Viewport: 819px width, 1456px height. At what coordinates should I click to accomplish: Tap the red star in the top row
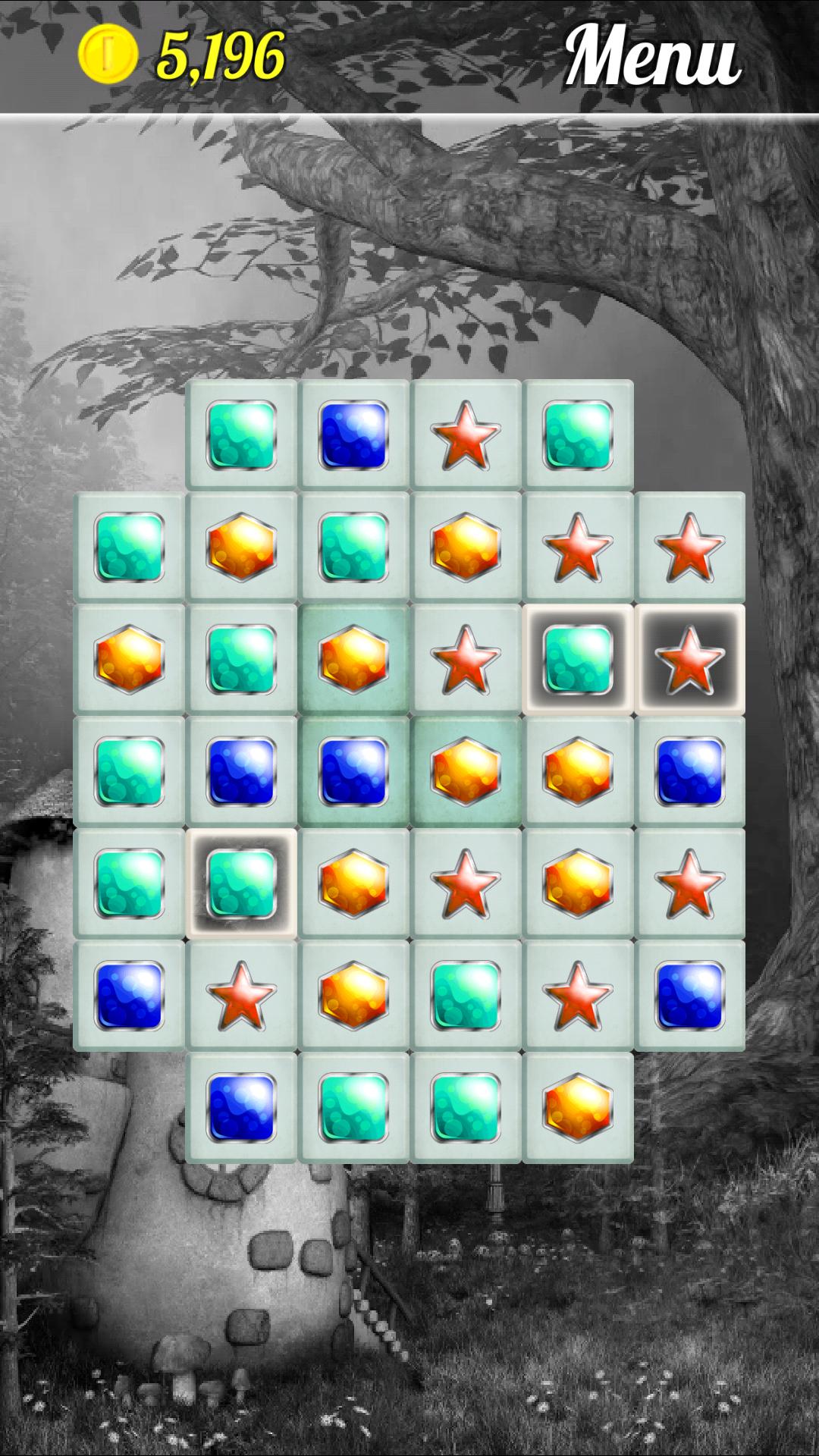click(x=466, y=435)
